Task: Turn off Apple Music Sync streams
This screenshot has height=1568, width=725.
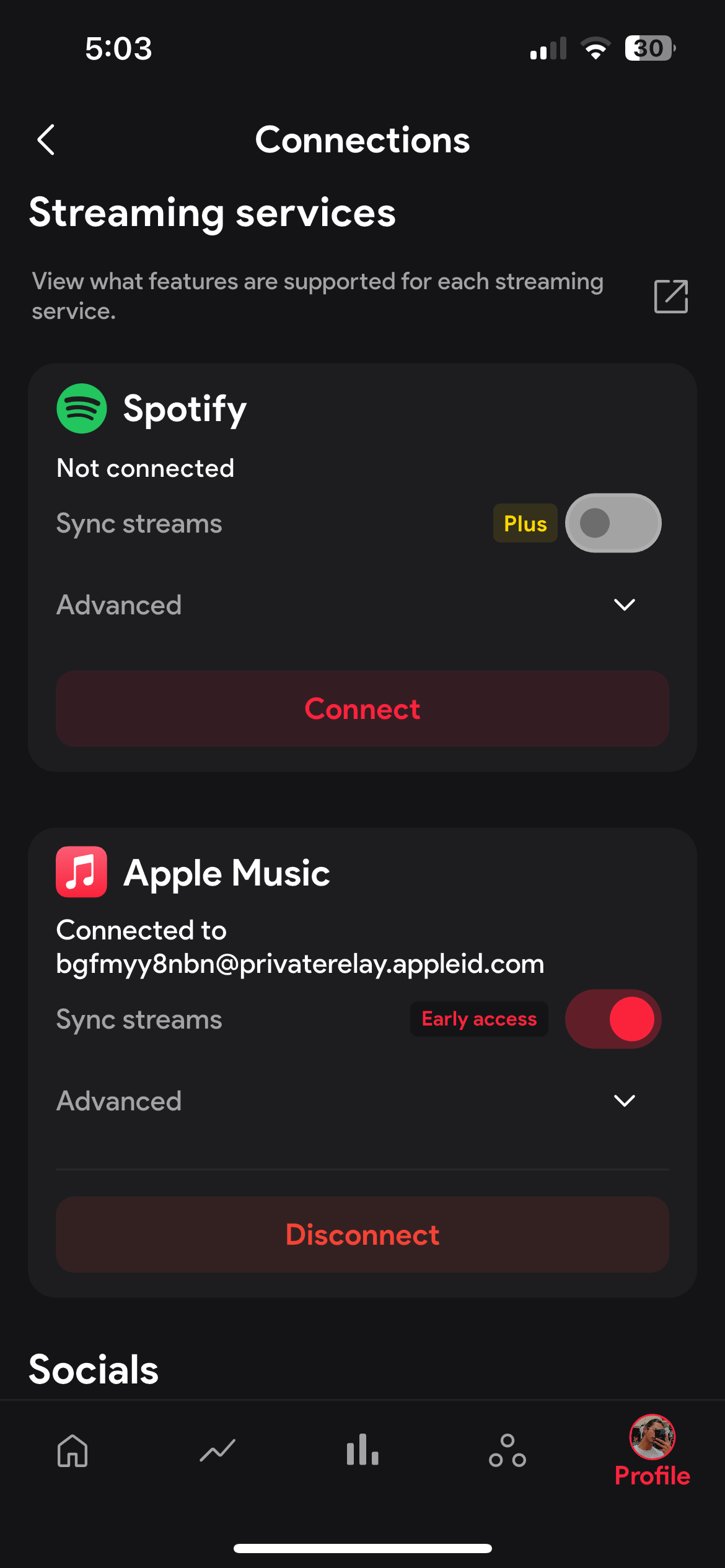Action: pos(612,1019)
